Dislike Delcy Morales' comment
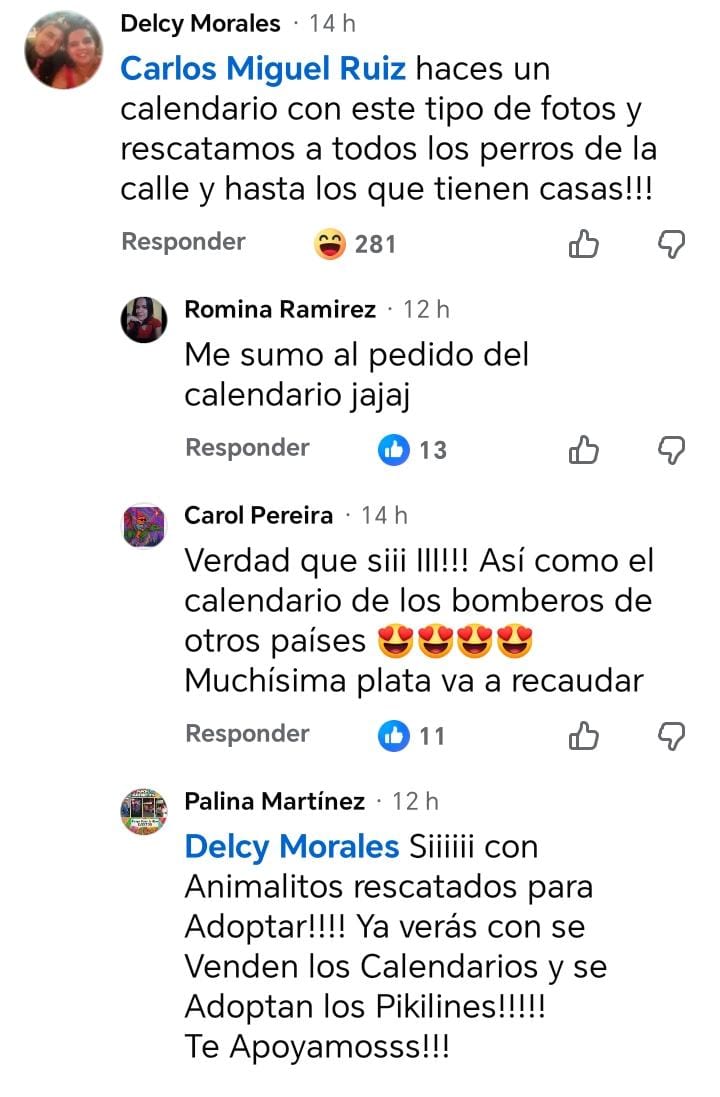 coord(671,244)
